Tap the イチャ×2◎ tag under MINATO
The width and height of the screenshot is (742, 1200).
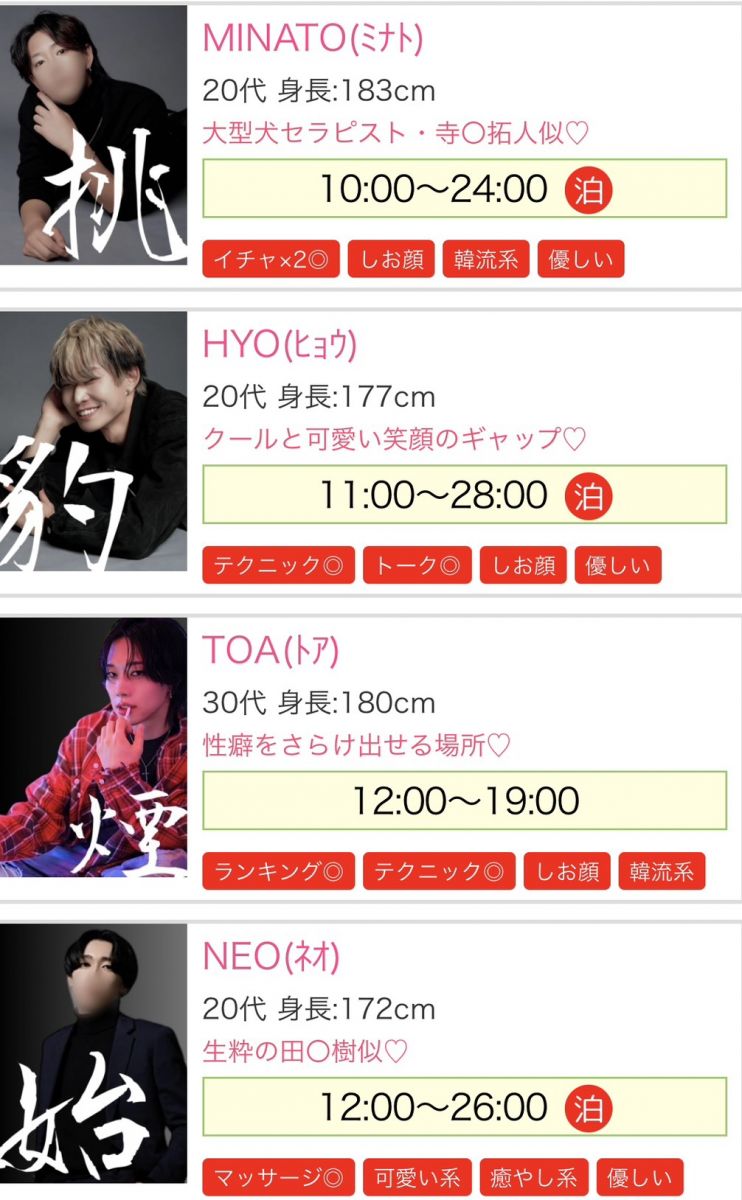pos(271,260)
